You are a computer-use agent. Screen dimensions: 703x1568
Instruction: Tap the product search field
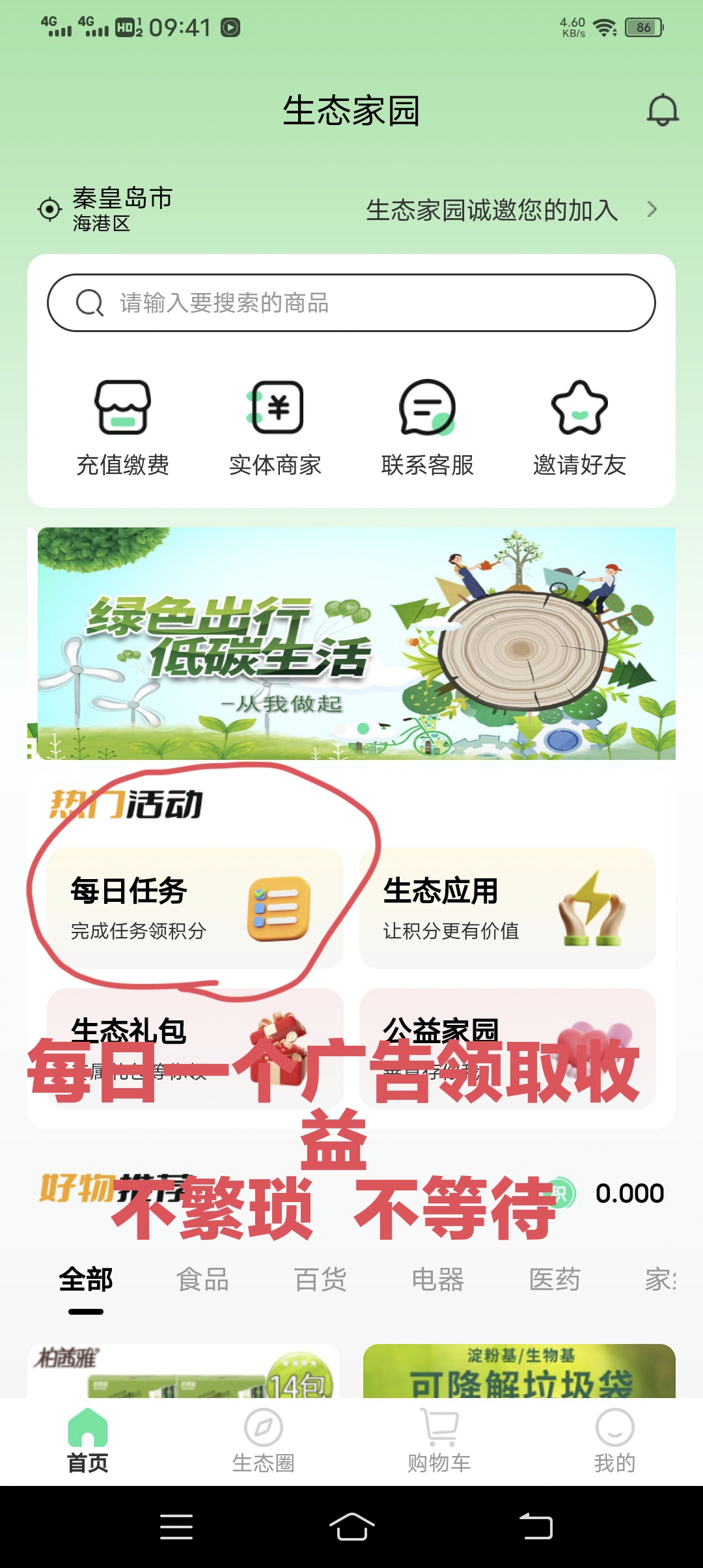351,303
